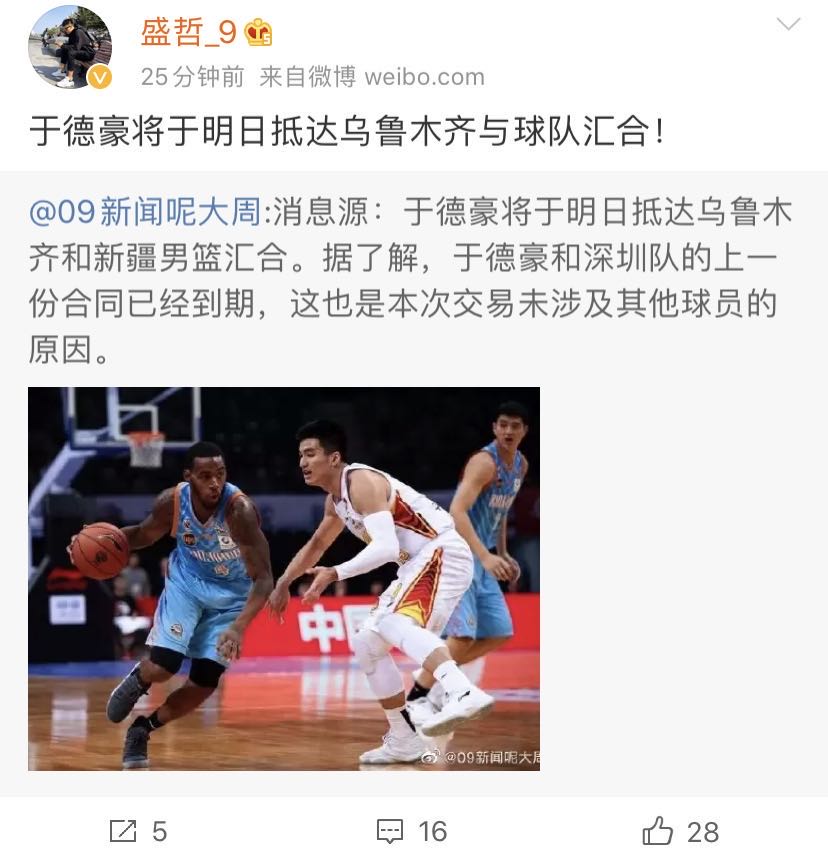This screenshot has width=828, height=858.
Task: Repost this post with 5 reposts
Action: pos(138,831)
